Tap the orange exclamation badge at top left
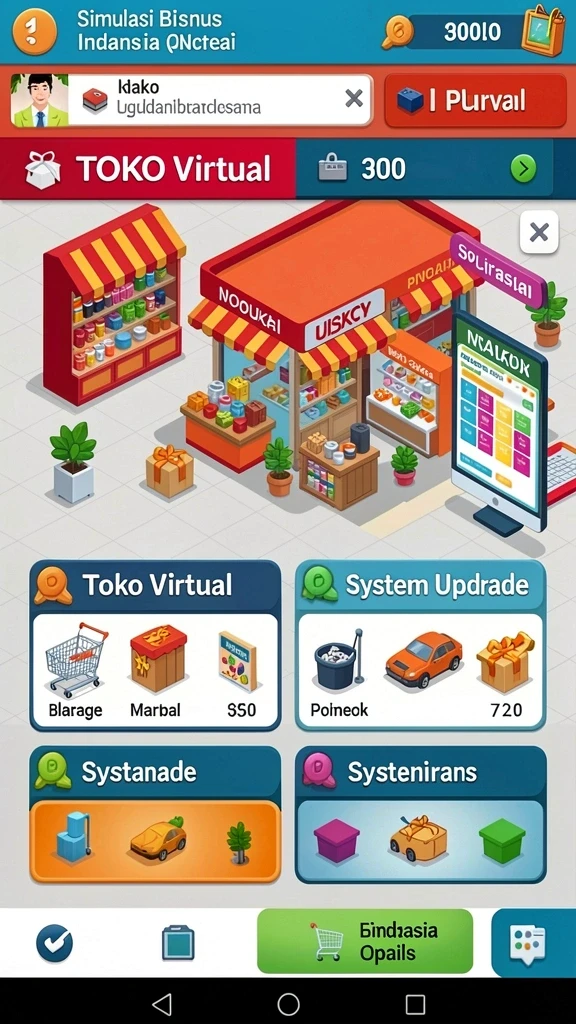576x1024 pixels. tap(34, 30)
